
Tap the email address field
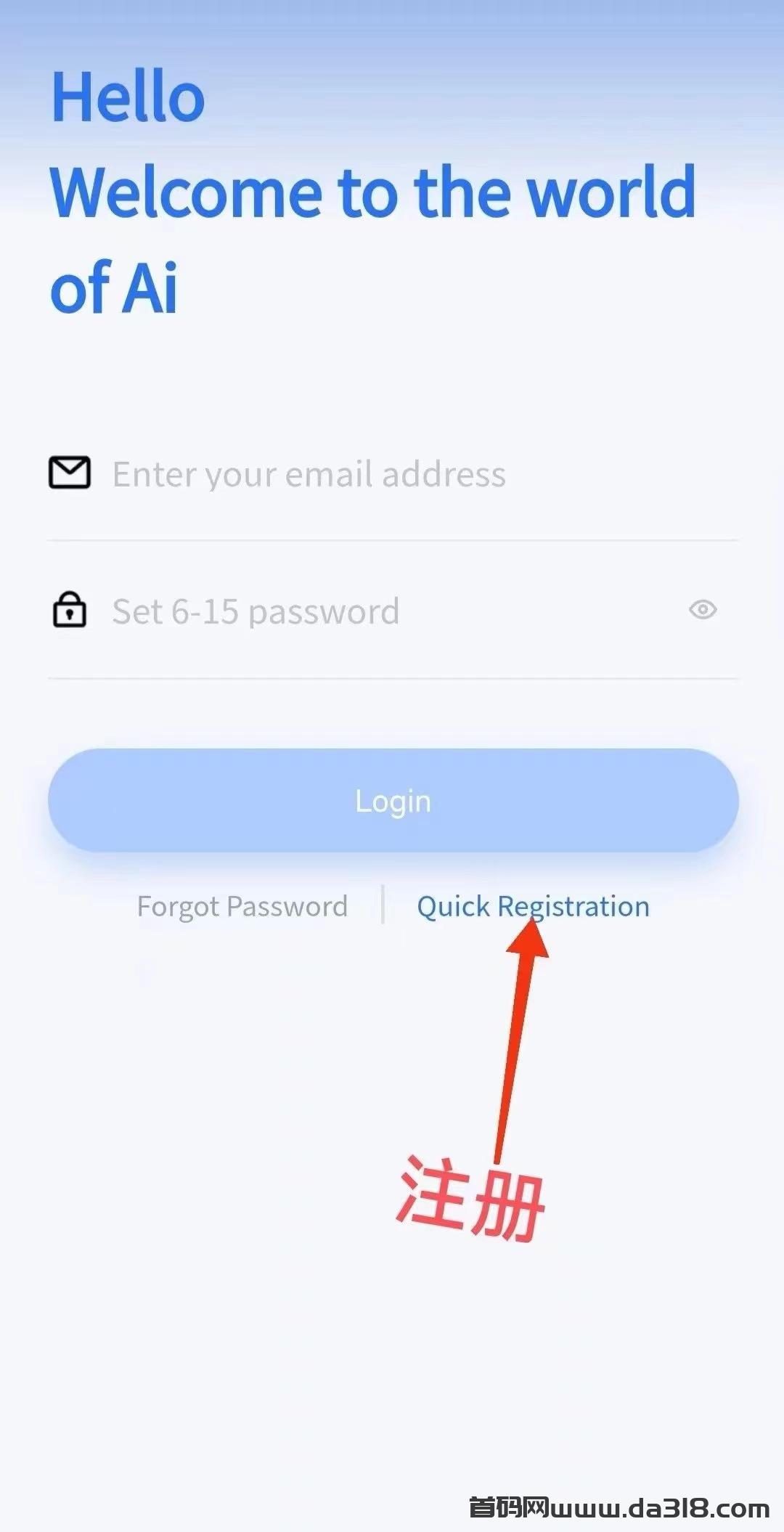click(x=392, y=474)
